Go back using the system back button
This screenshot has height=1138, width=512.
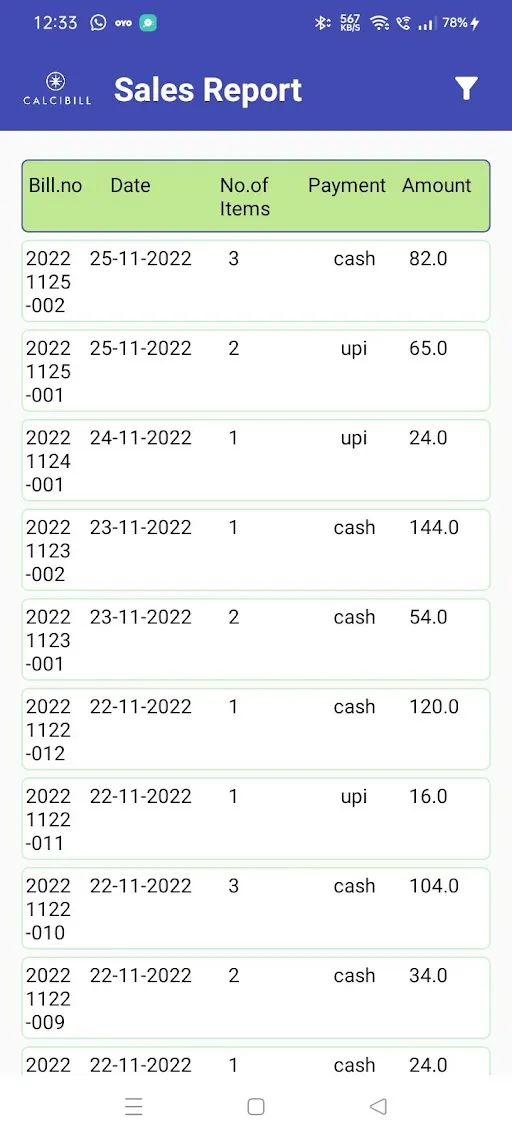pos(378,1106)
